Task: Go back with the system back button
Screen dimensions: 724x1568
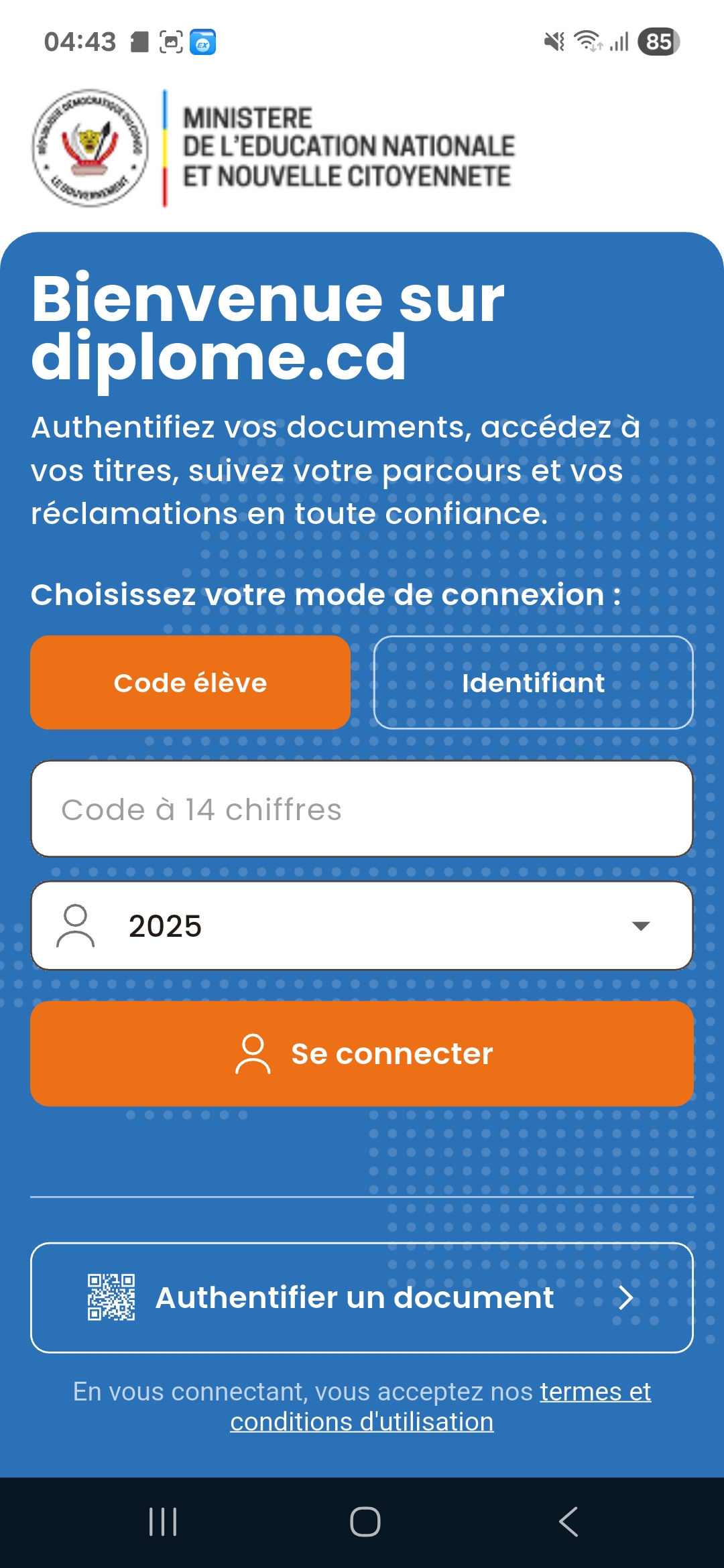Action: [x=568, y=1522]
